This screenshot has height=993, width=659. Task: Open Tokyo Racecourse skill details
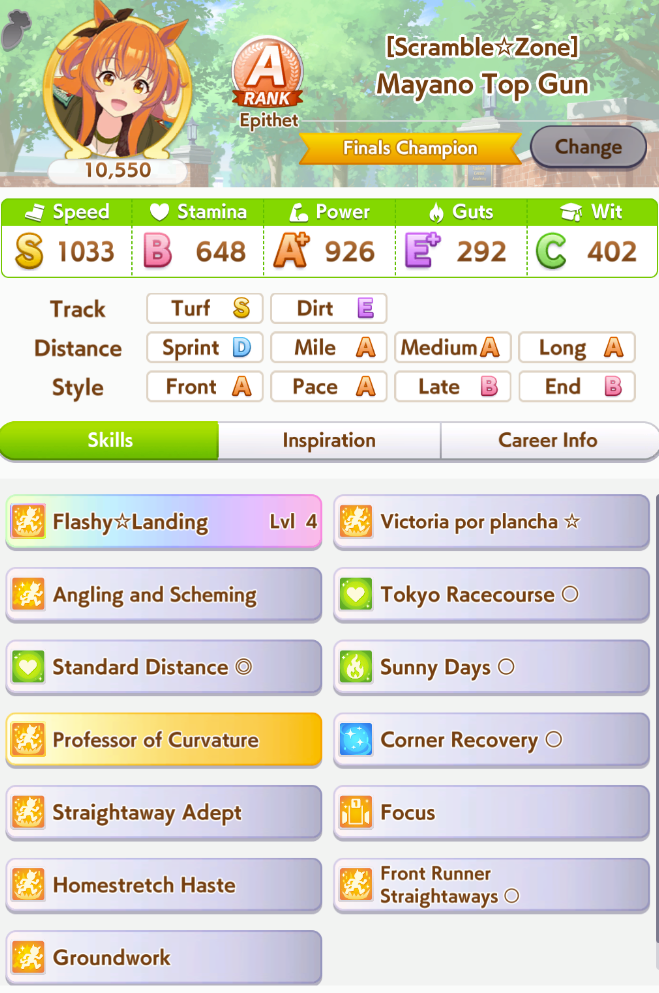491,594
